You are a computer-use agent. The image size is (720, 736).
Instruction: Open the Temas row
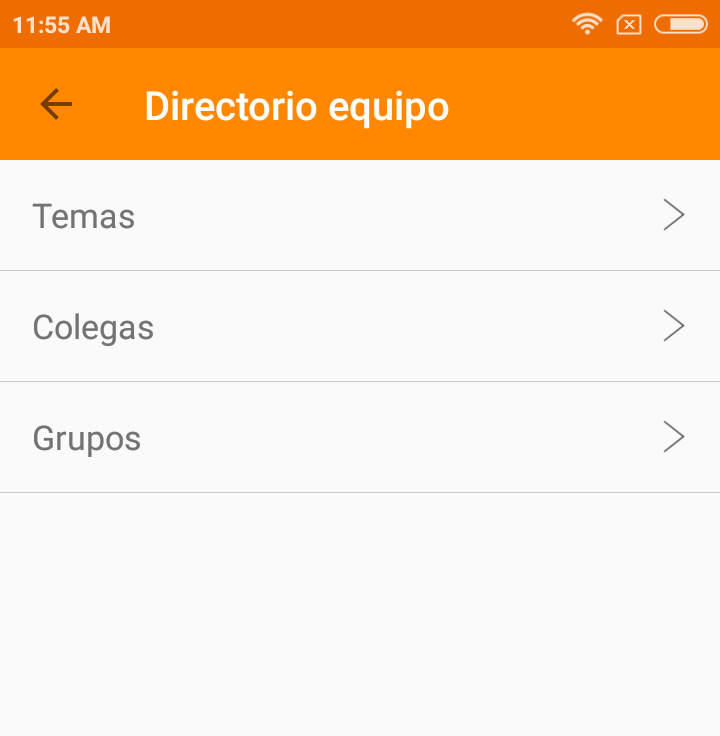360,216
